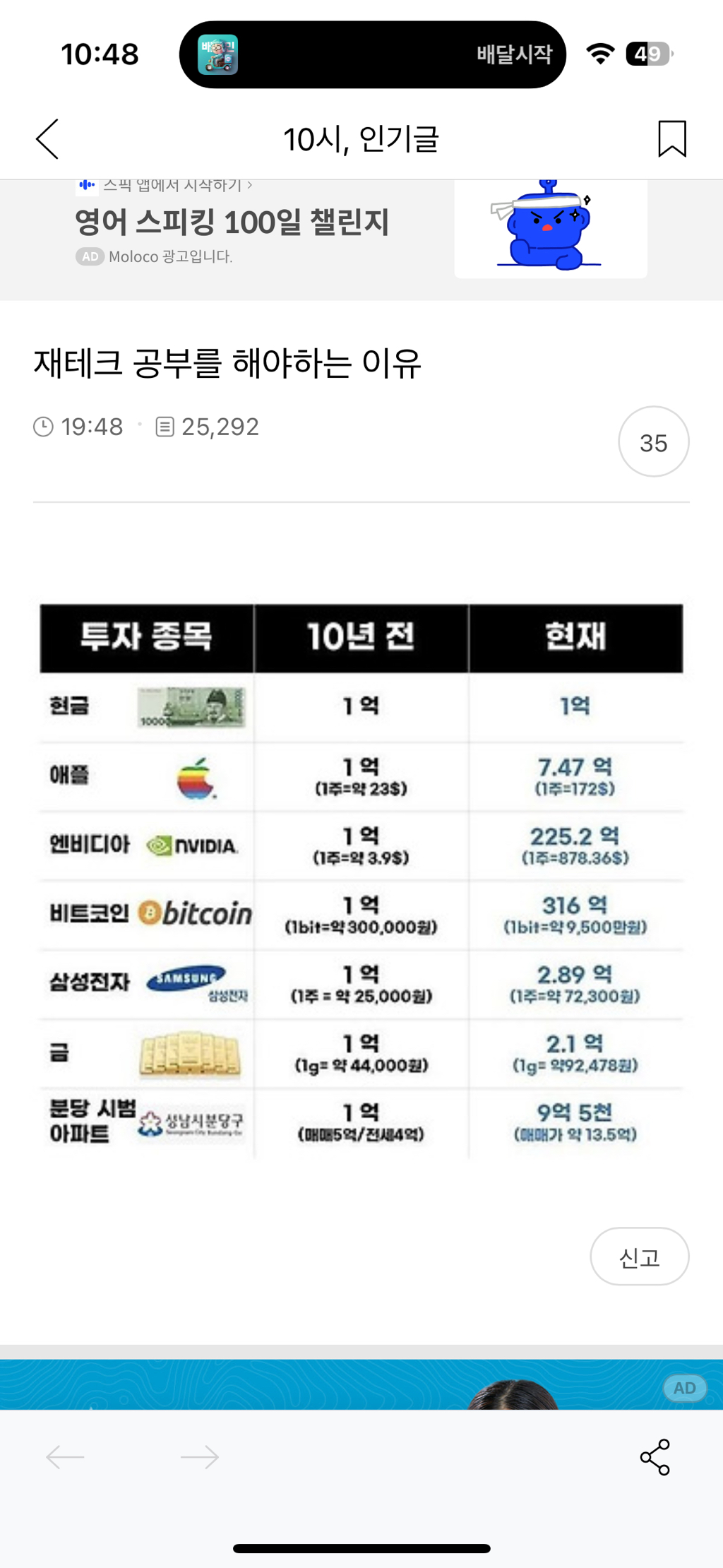The image size is (723, 1568).
Task: Open the blue ad banner at the bottom
Action: tap(361, 1384)
